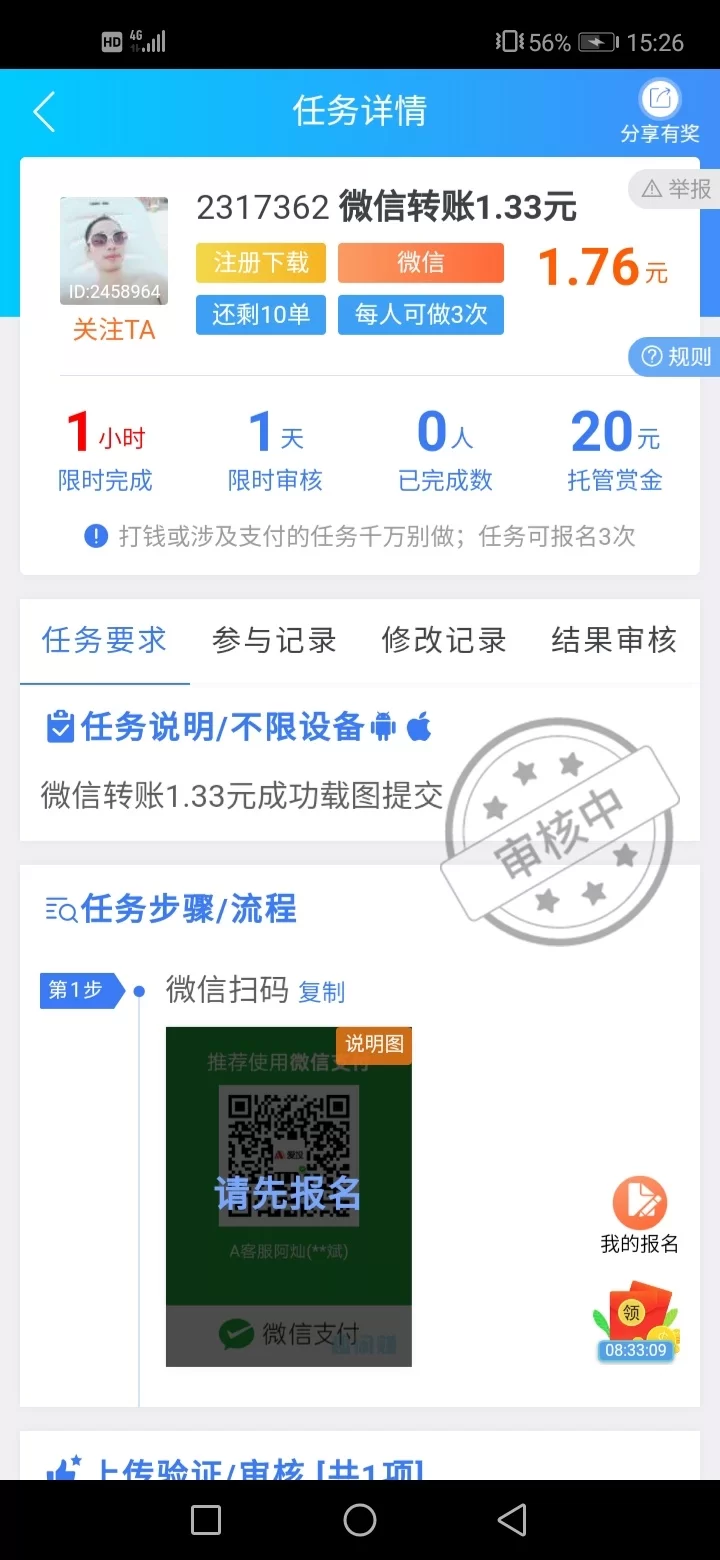Tap the system home button

coord(360,1520)
